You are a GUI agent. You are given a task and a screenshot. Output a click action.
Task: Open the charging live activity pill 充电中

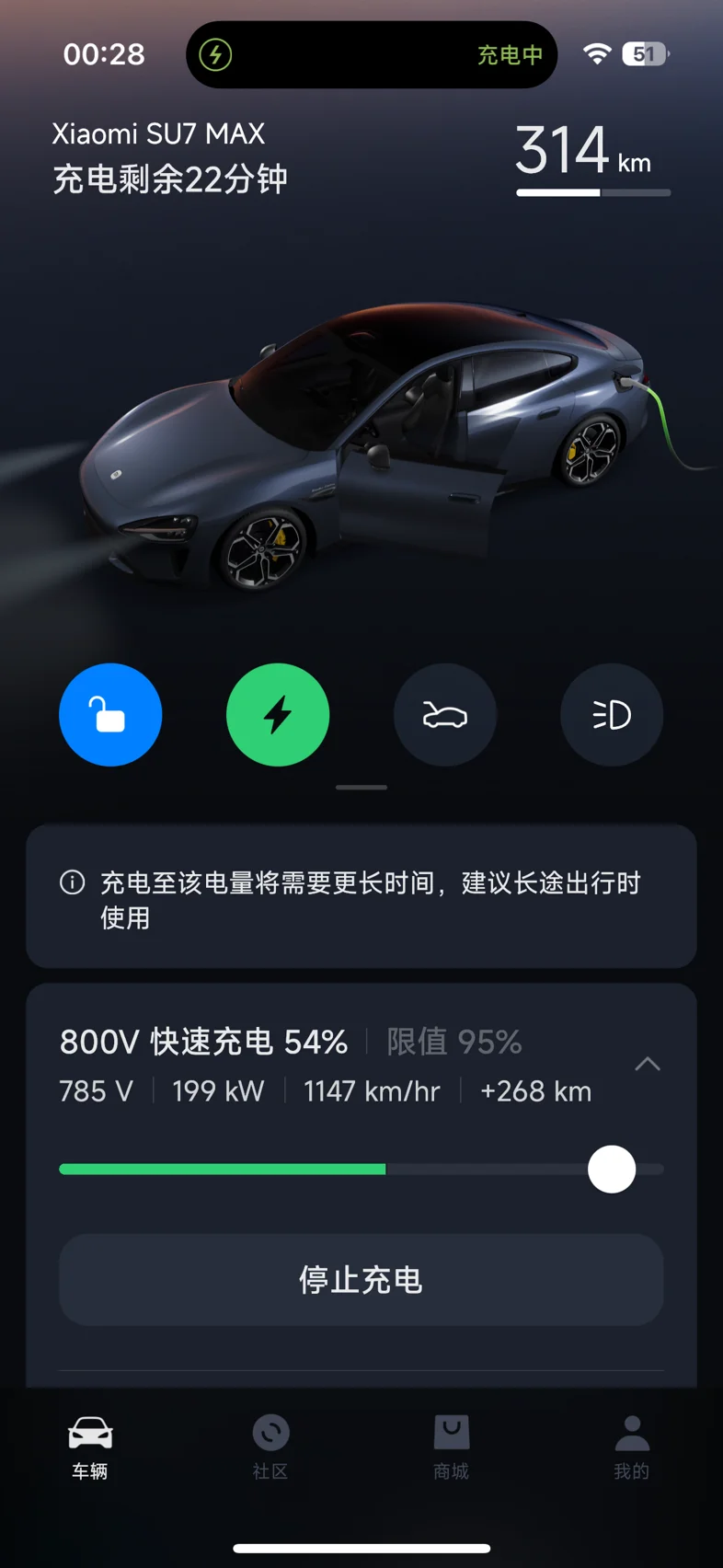click(372, 55)
